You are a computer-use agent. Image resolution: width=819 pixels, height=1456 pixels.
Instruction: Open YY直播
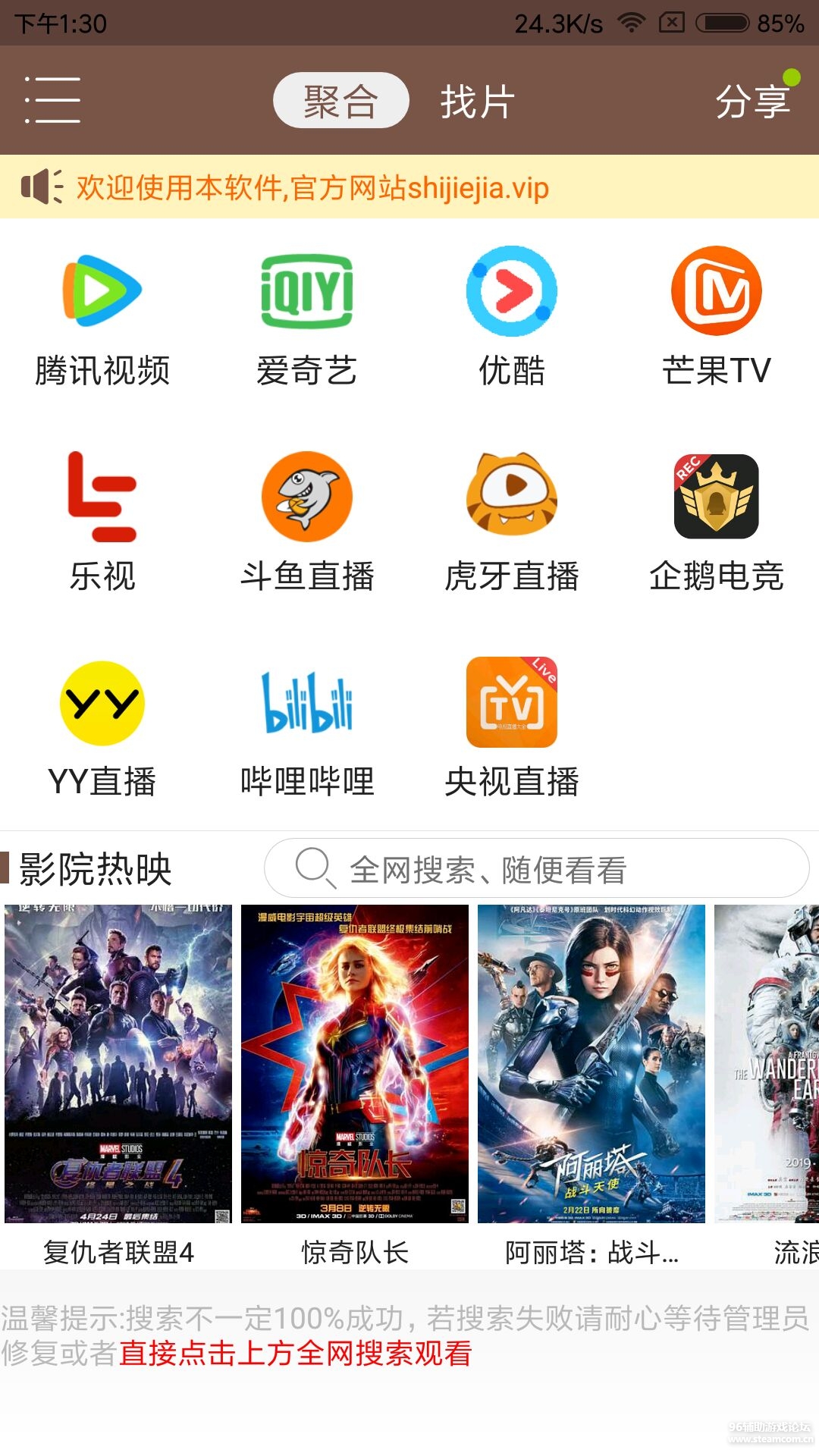(x=102, y=728)
